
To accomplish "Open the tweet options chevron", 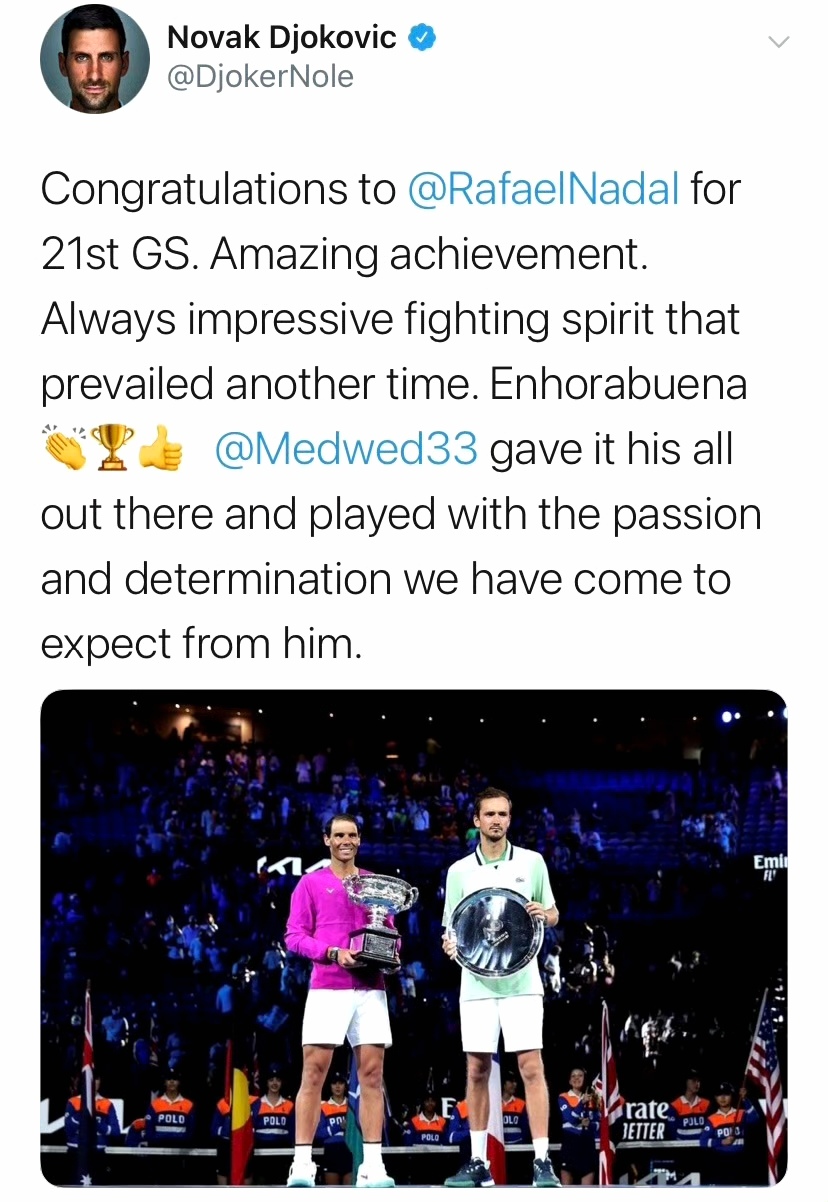I will [x=777, y=42].
